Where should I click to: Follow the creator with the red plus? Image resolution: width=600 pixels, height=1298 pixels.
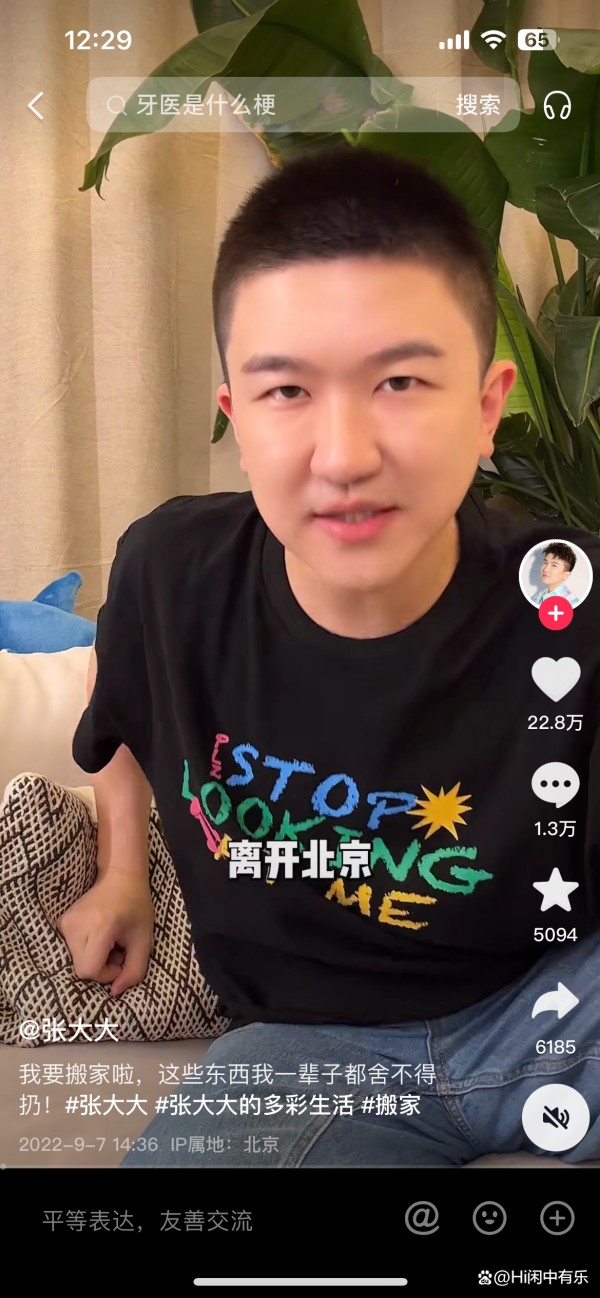pyautogui.click(x=555, y=612)
